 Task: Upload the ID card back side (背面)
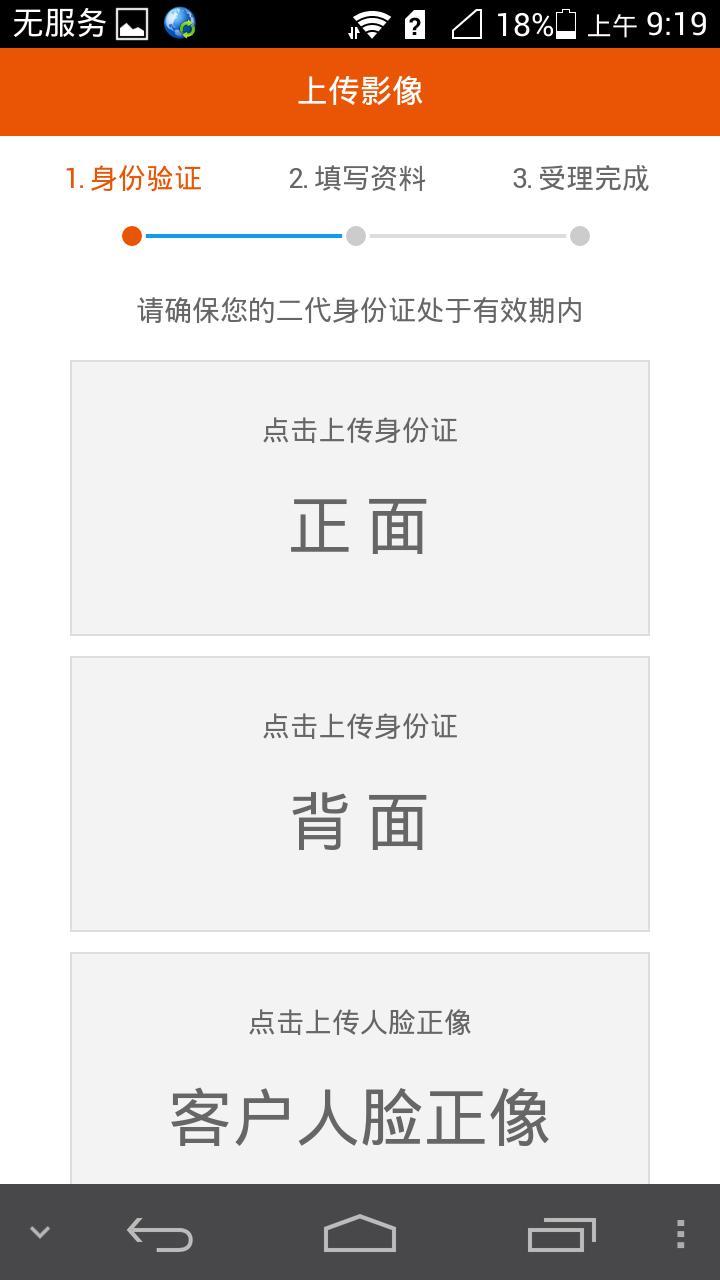tap(360, 794)
